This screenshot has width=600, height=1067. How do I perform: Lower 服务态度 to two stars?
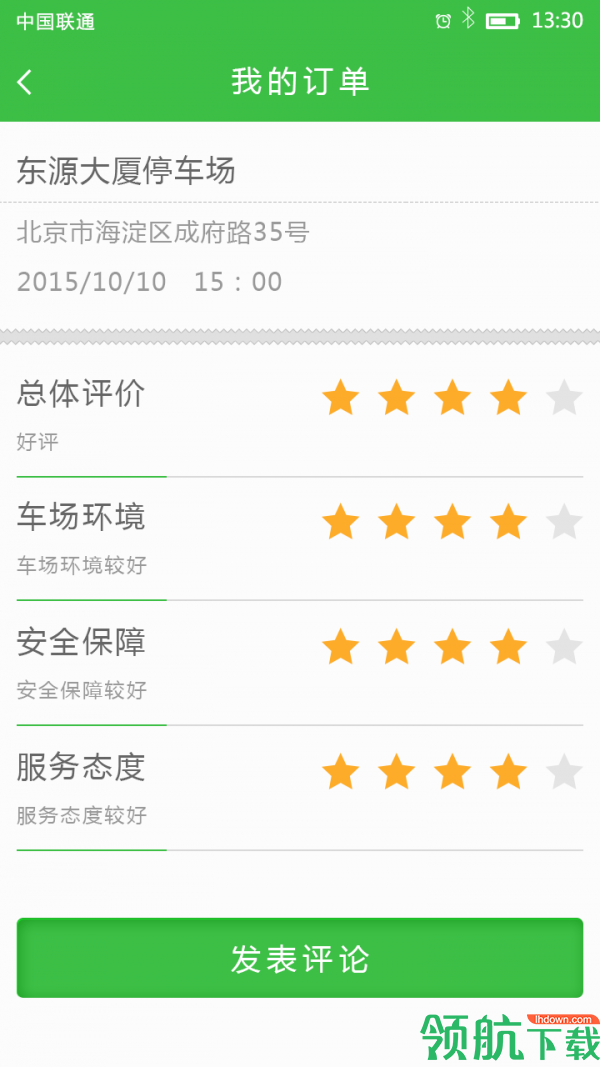click(x=396, y=772)
